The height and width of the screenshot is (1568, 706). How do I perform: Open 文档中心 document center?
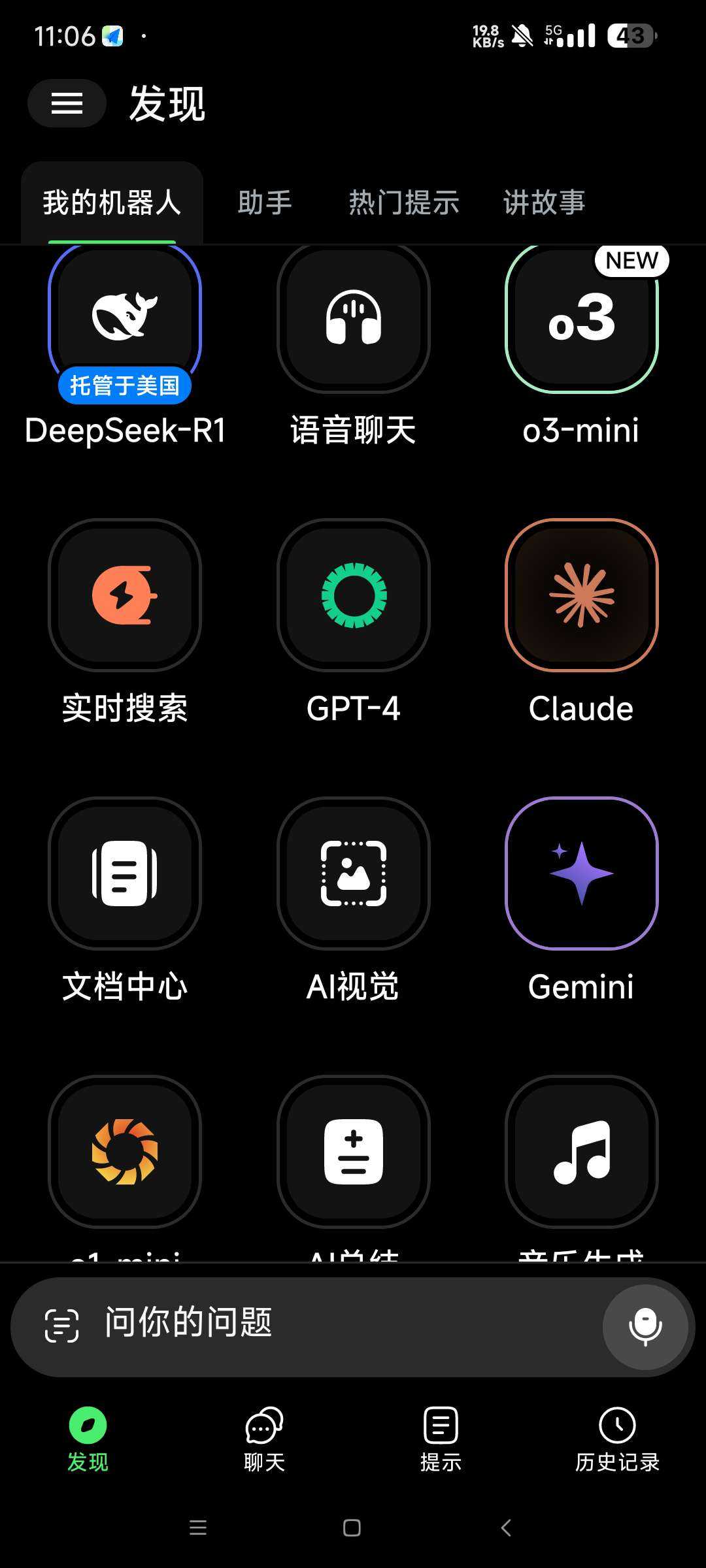125,874
